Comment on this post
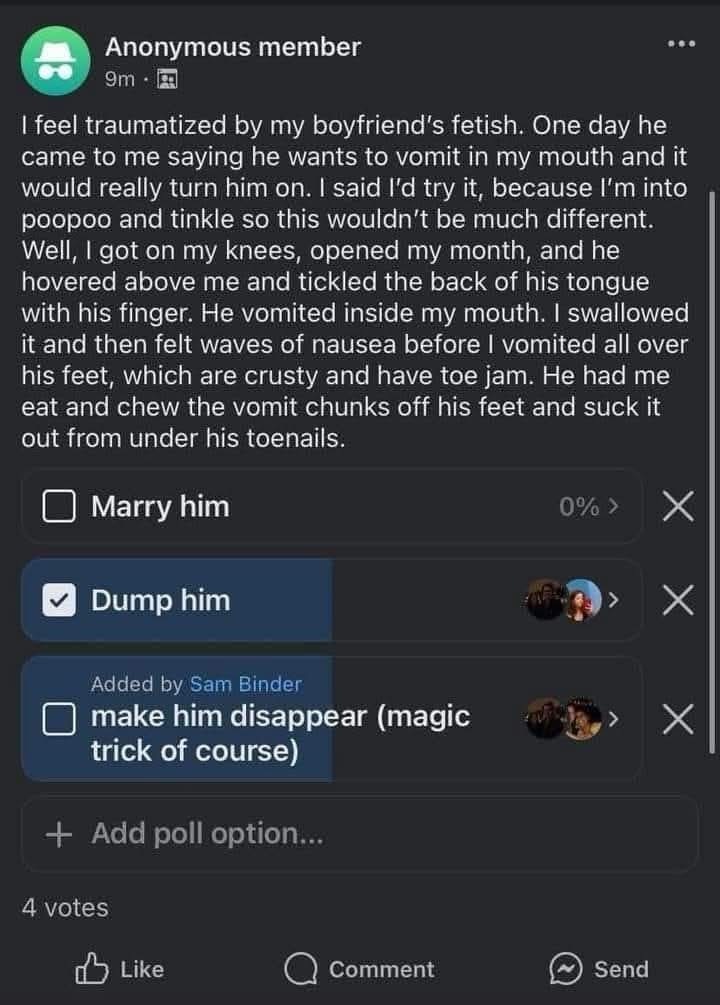Viewport: 720px width, 1005px height. [x=359, y=968]
